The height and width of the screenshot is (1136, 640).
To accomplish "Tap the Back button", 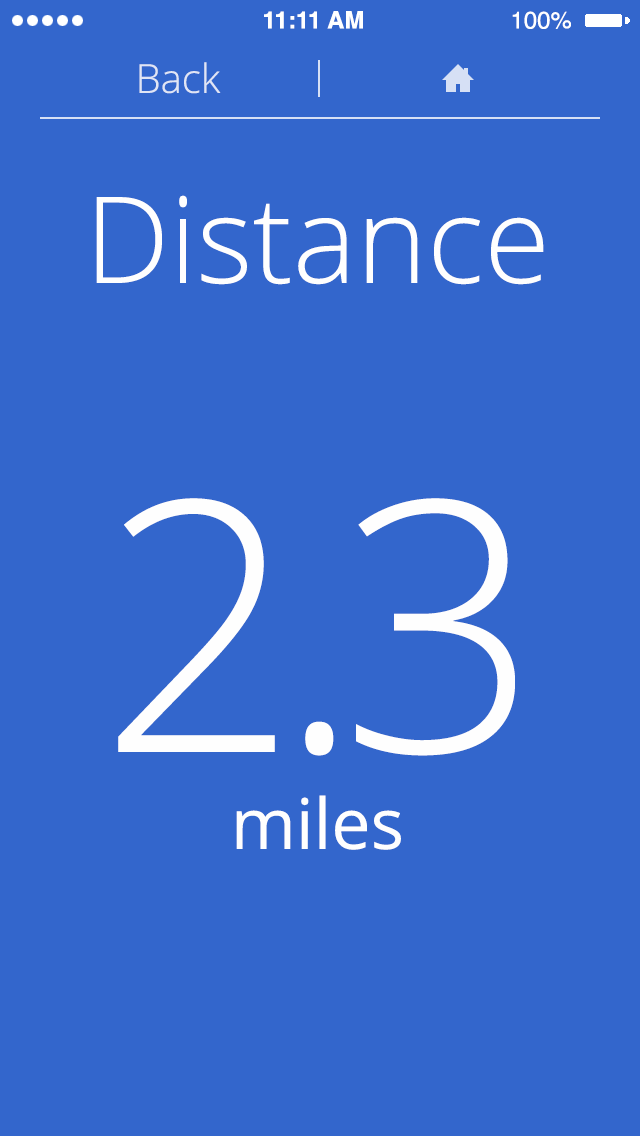I will [x=178, y=79].
